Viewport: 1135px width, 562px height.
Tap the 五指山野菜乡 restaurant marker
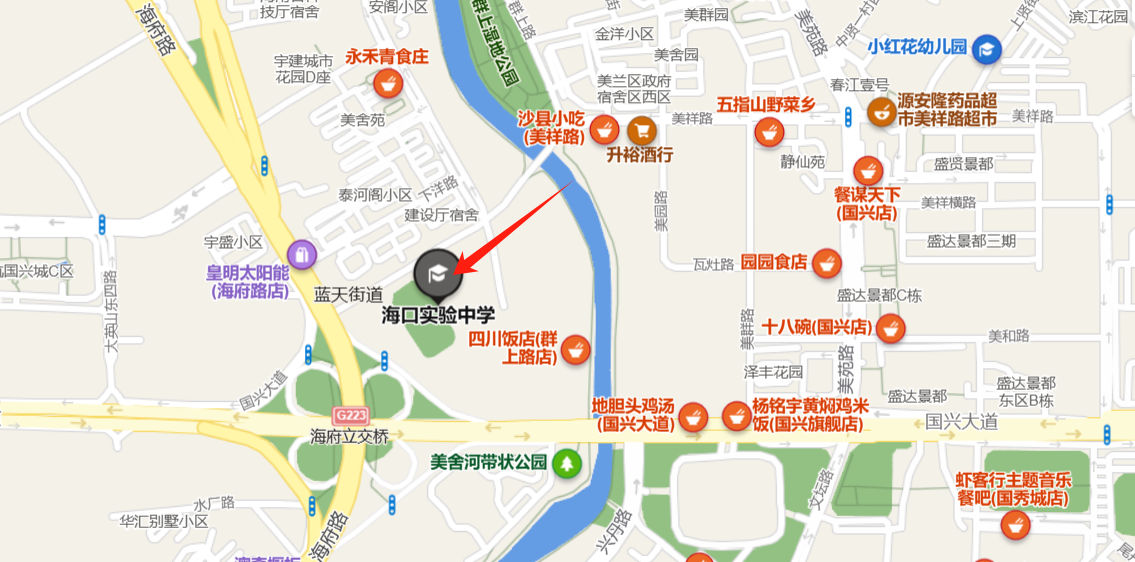[x=768, y=130]
